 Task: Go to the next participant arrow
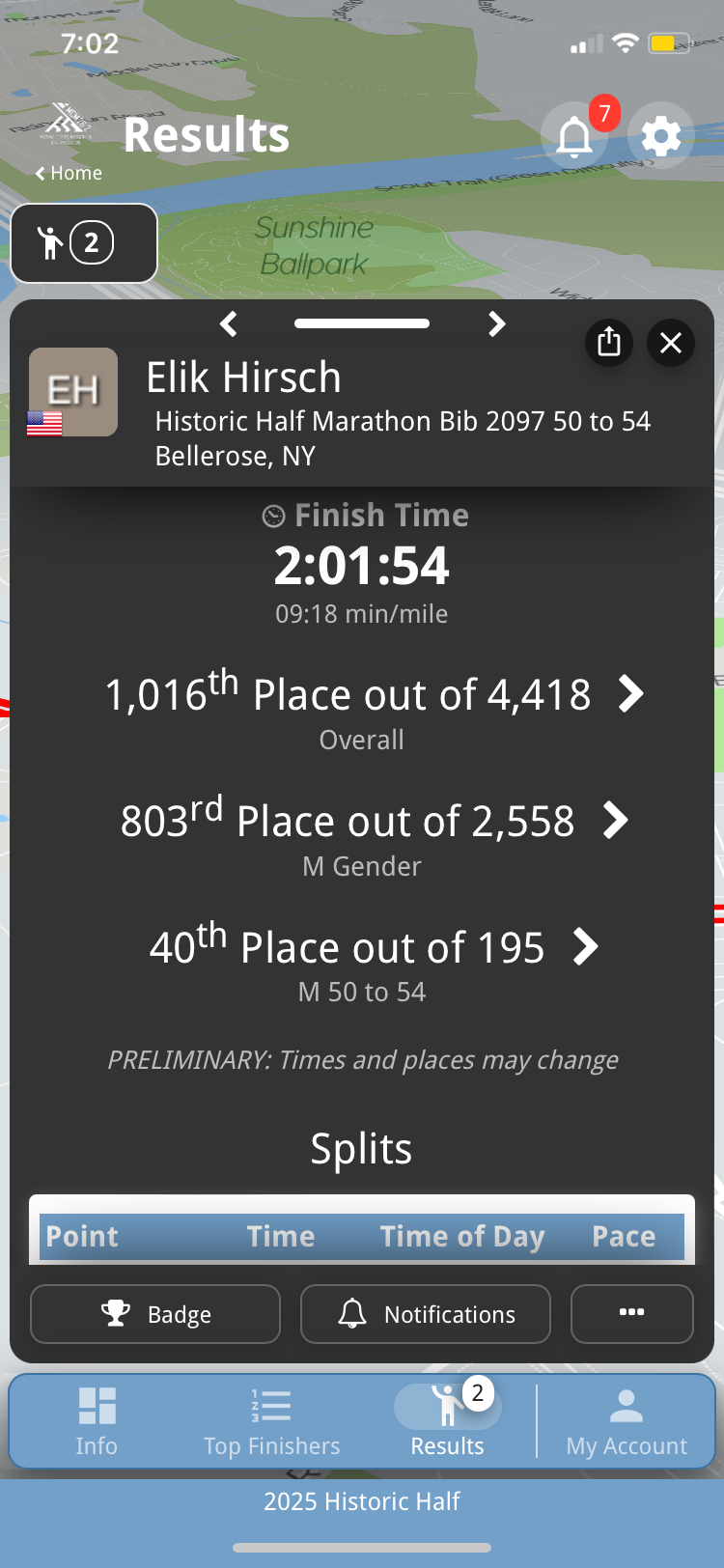496,324
